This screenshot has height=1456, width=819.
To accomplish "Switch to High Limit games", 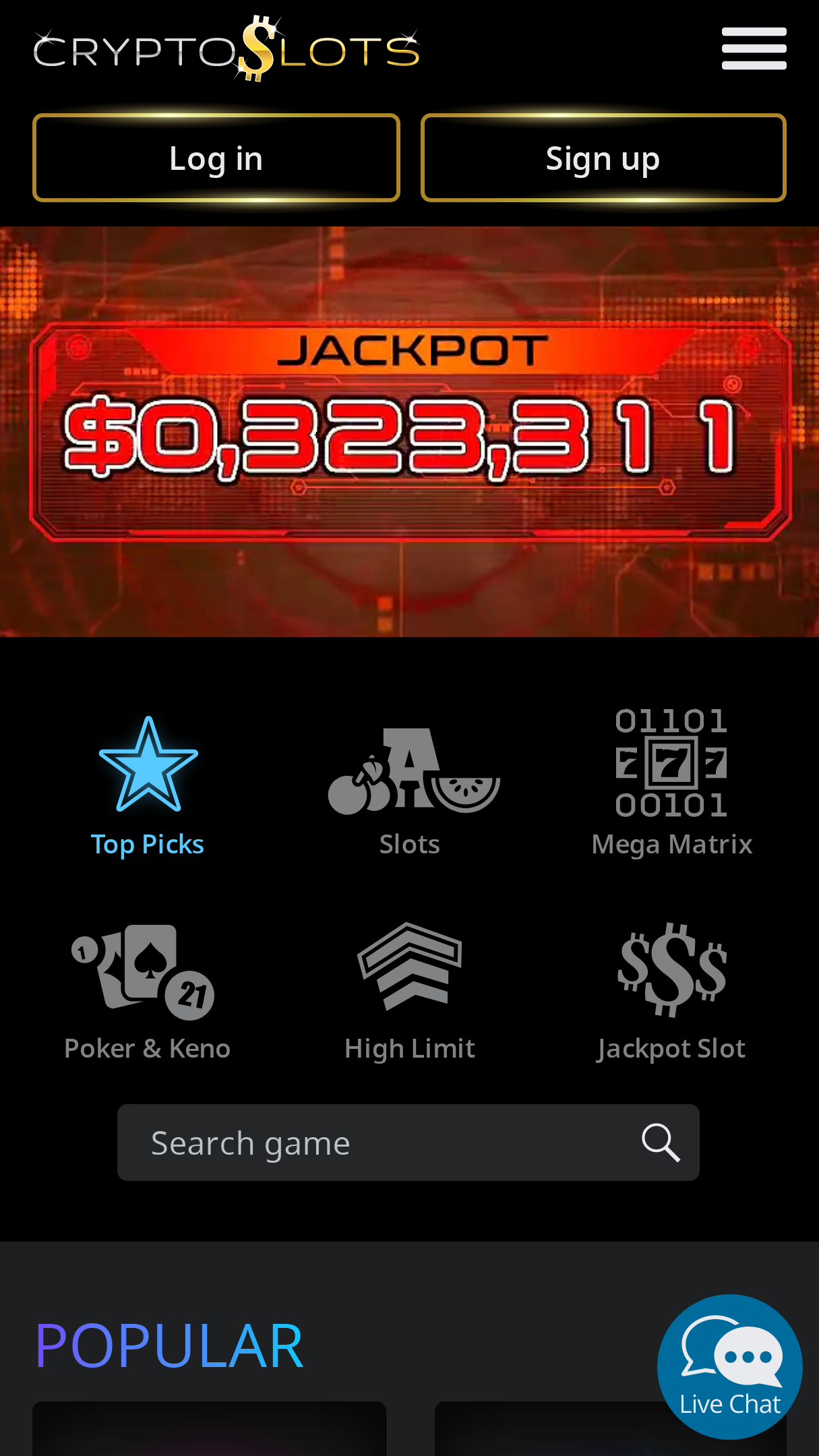I will pyautogui.click(x=410, y=992).
